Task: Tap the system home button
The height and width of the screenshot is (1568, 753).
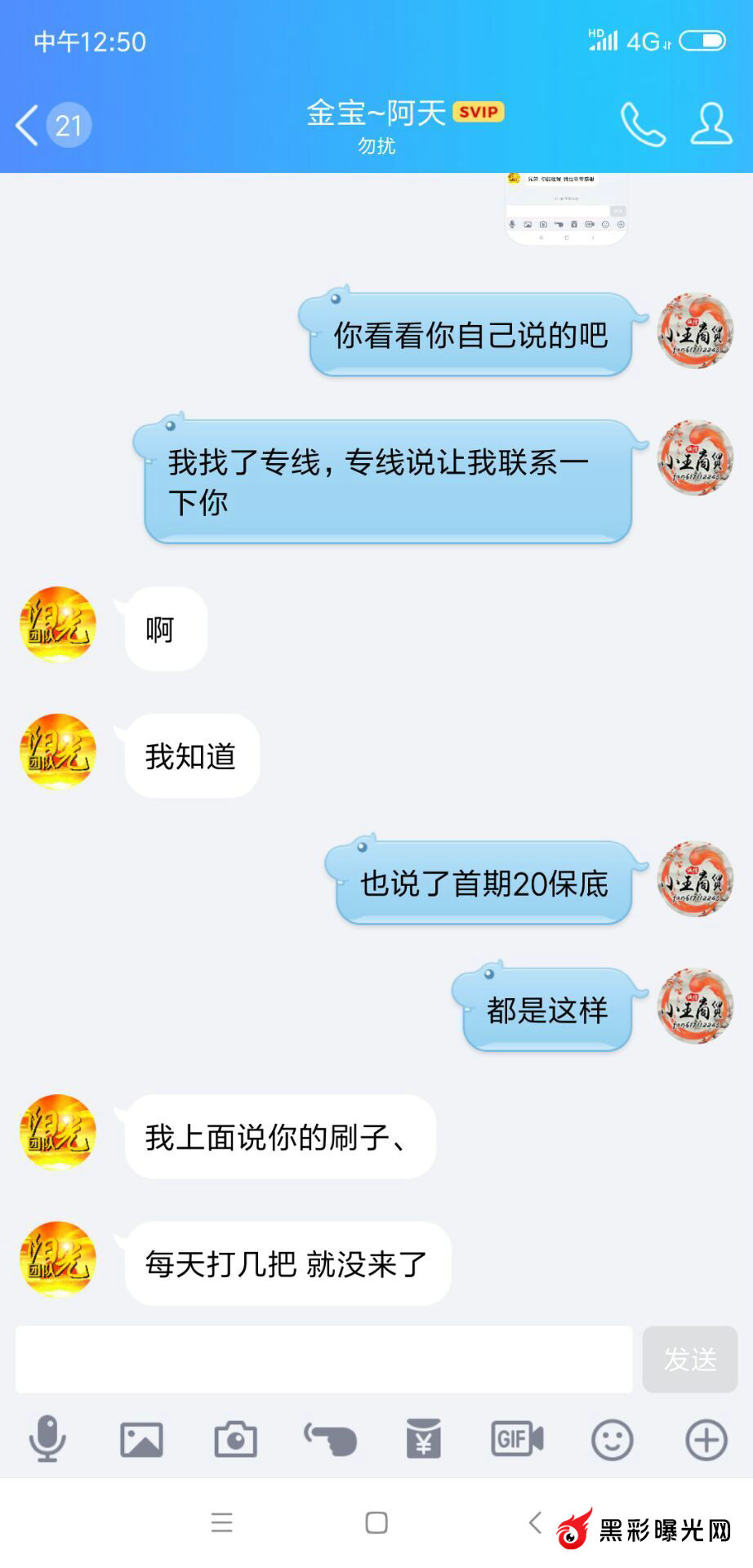Action: tap(376, 1523)
